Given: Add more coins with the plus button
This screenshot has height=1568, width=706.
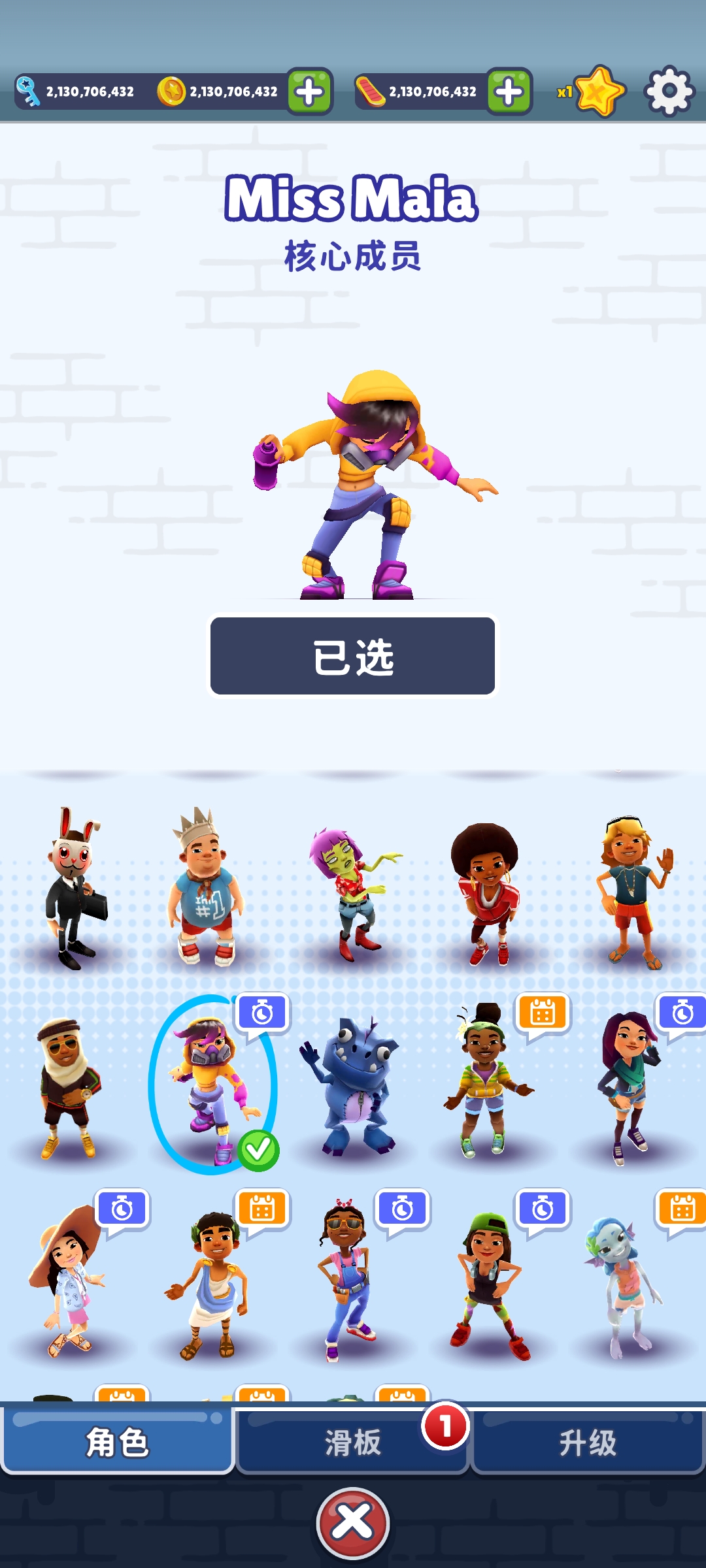Looking at the screenshot, I should point(309,91).
